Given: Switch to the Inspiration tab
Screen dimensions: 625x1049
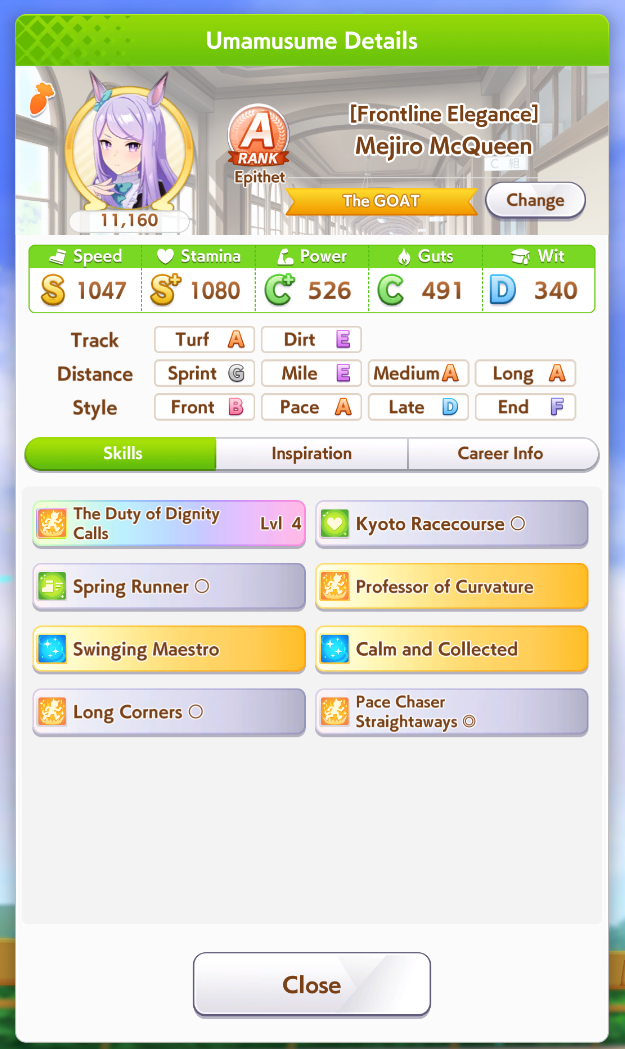Looking at the screenshot, I should click(311, 454).
